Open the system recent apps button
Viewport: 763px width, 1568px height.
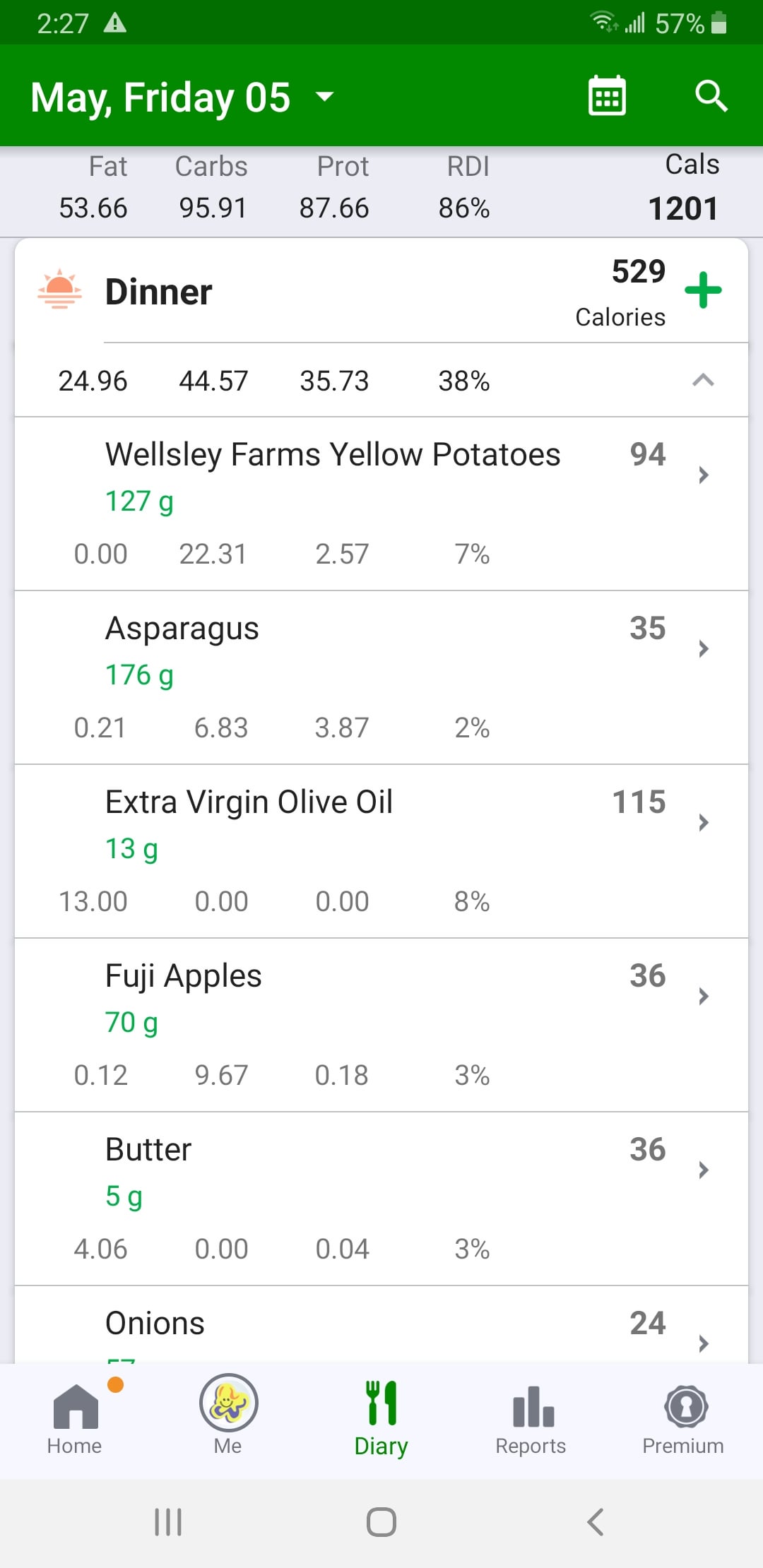tap(168, 1522)
